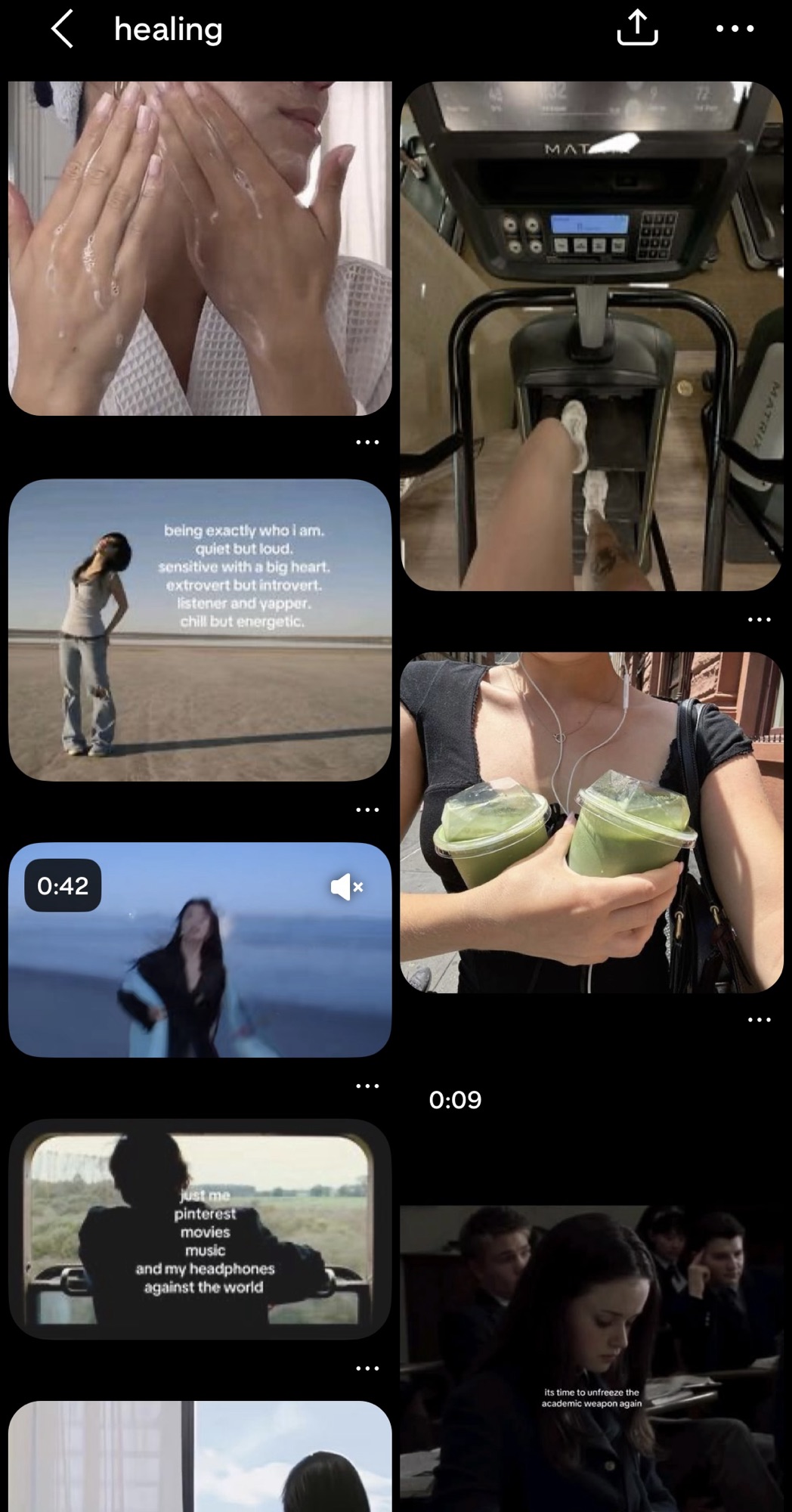Screen dimensions: 792x1512
Task: Open options under 'being exactly who i am' pin
Action: (367, 810)
